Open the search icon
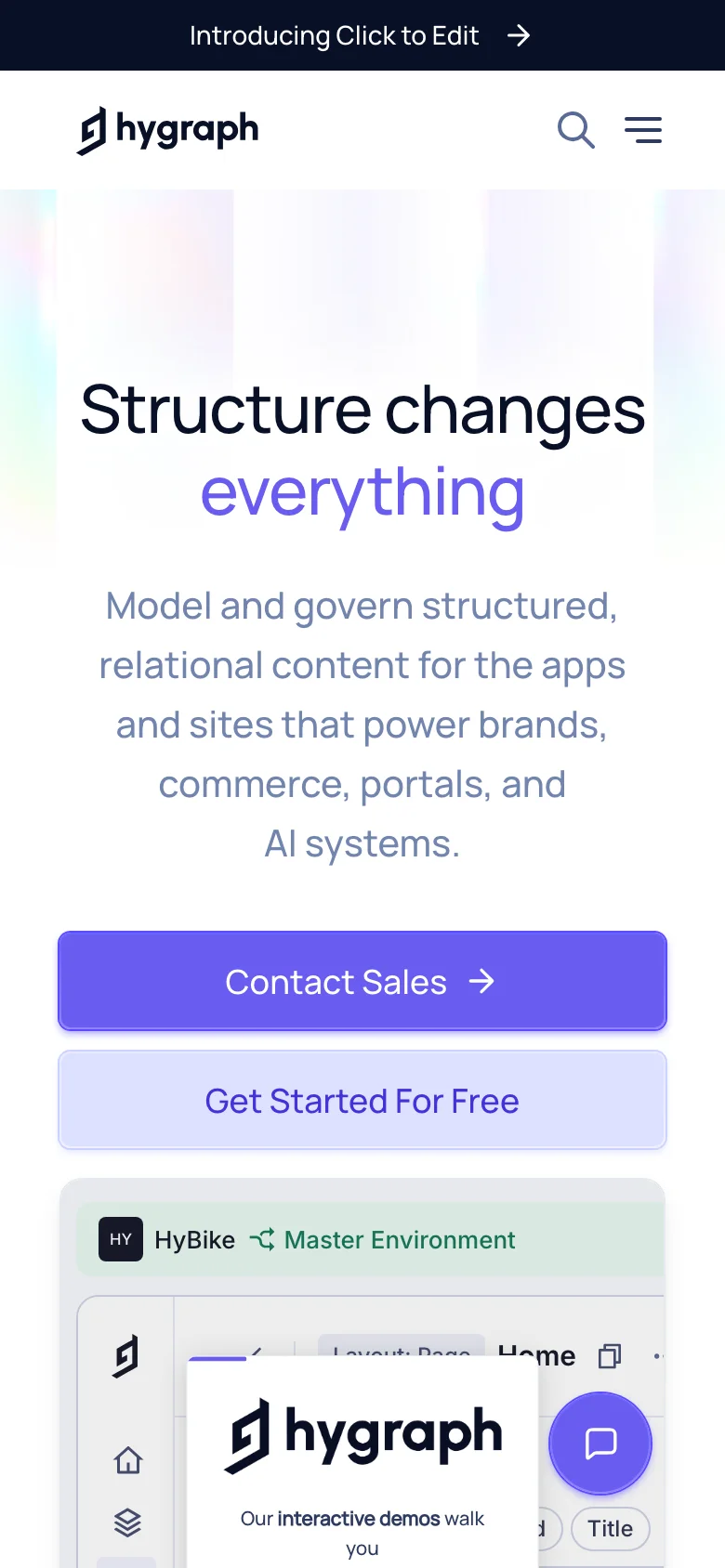This screenshot has height=1568, width=725. (575, 130)
